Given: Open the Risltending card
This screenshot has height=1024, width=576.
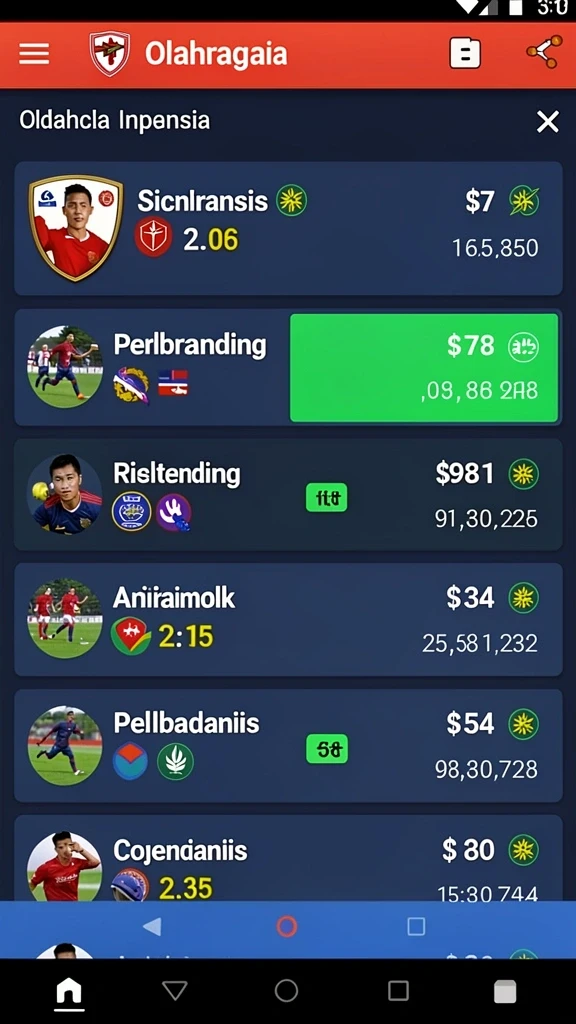Looking at the screenshot, I should point(288,494).
